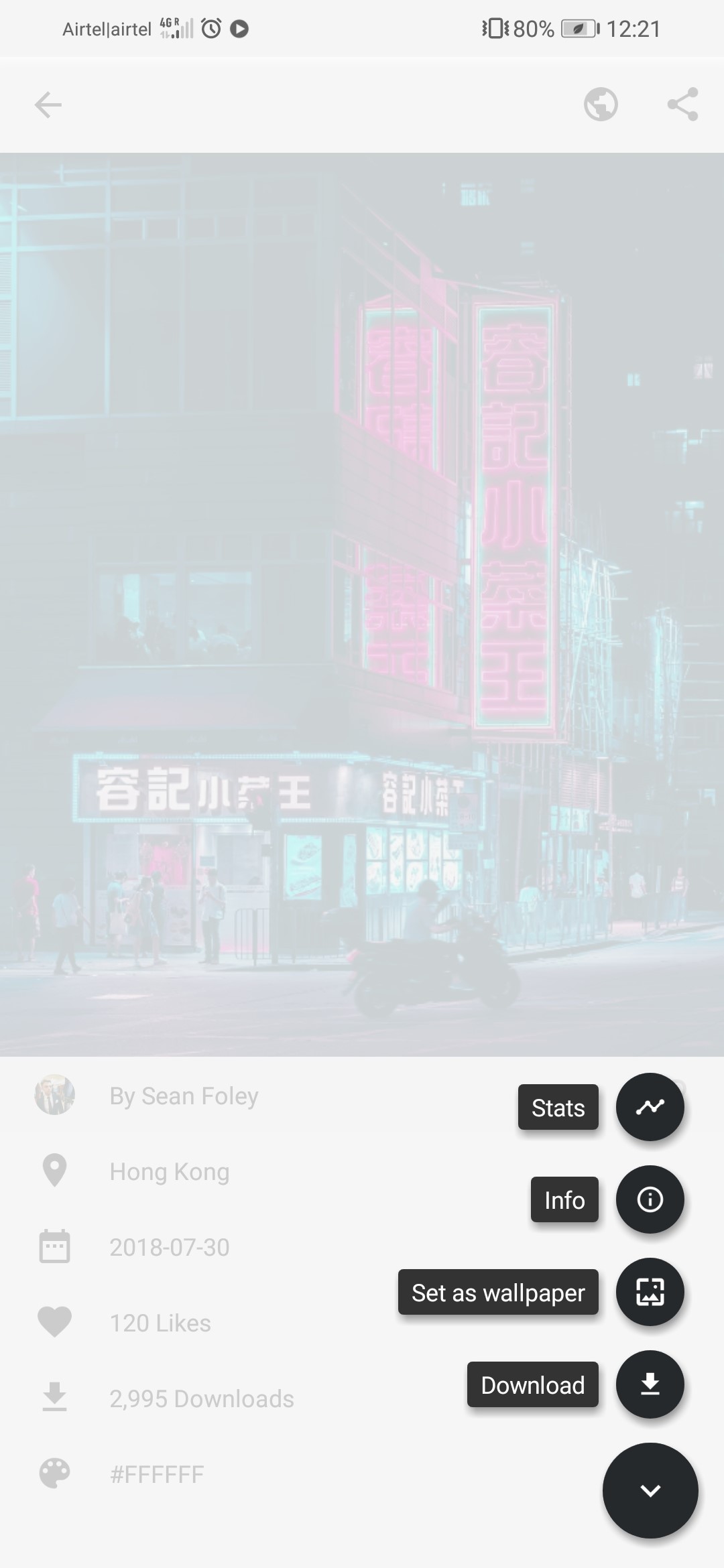724x1568 pixels.
Task: Download the photo
Action: [650, 1384]
